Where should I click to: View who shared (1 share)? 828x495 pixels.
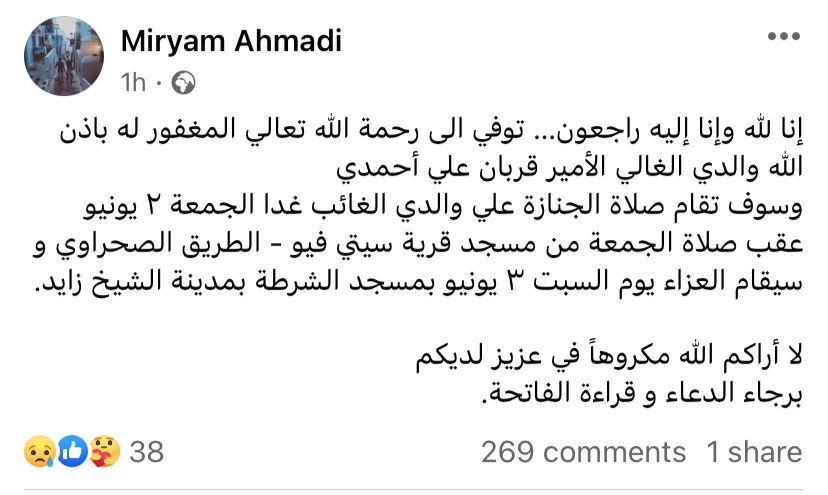tap(754, 452)
